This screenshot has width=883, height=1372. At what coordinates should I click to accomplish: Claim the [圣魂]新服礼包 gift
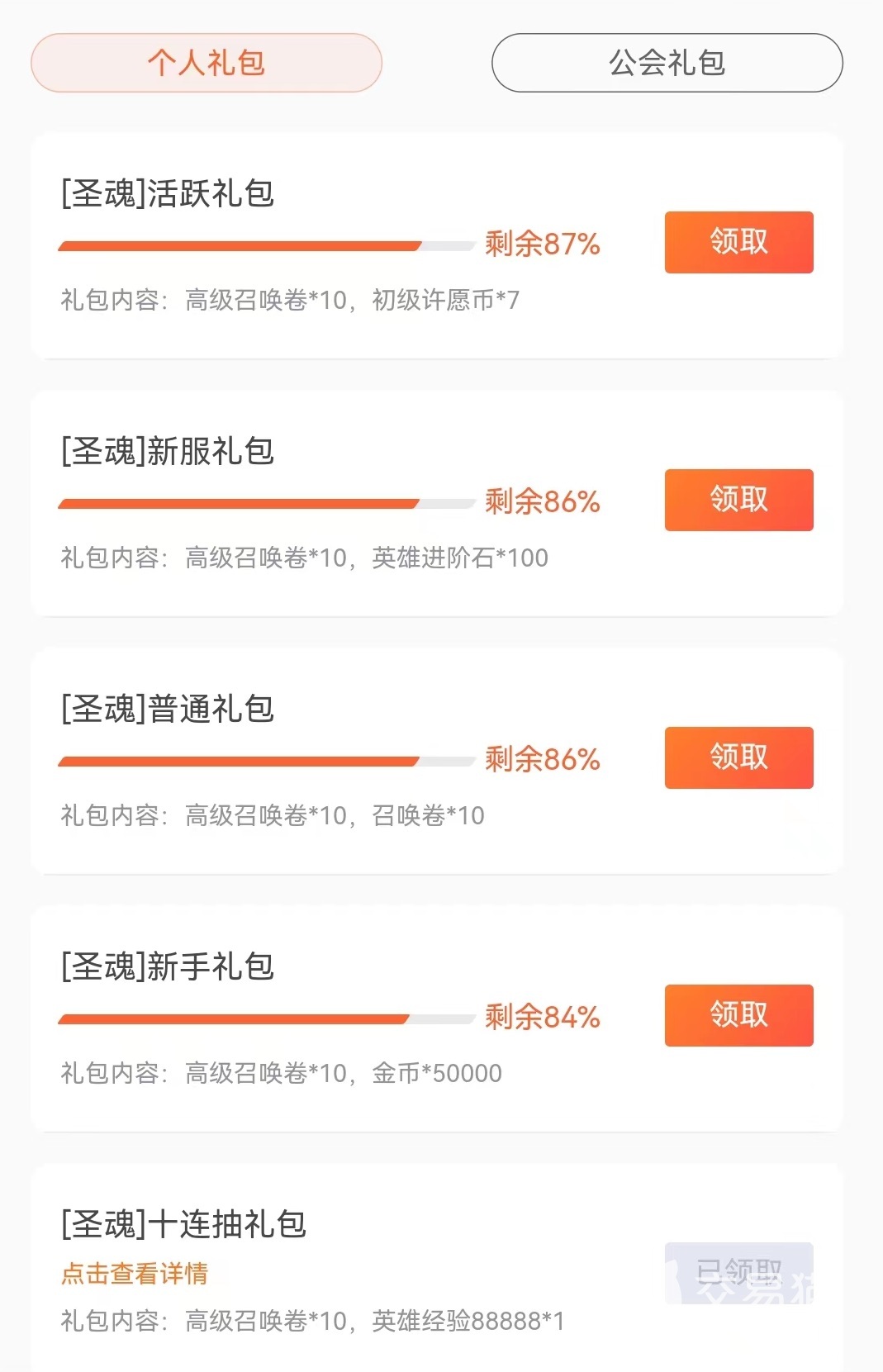[x=738, y=500]
